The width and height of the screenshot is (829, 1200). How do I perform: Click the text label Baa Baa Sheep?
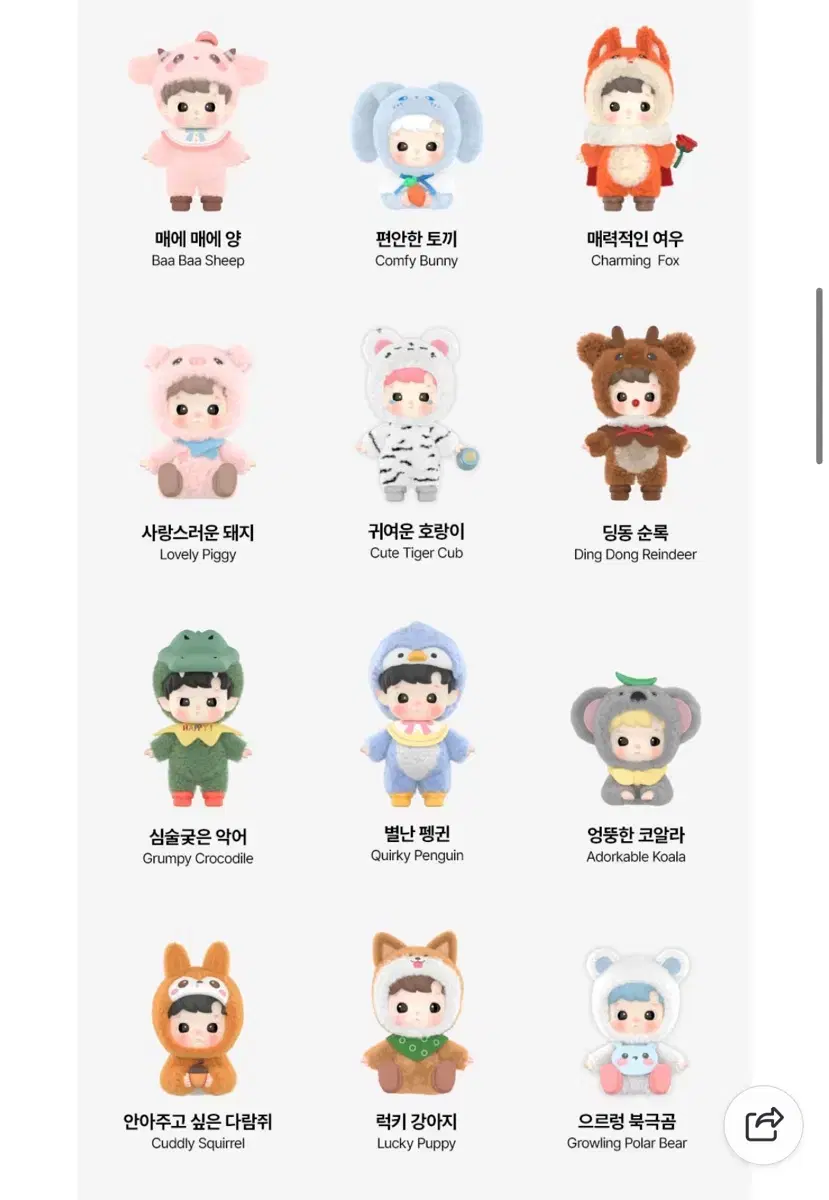pos(196,261)
